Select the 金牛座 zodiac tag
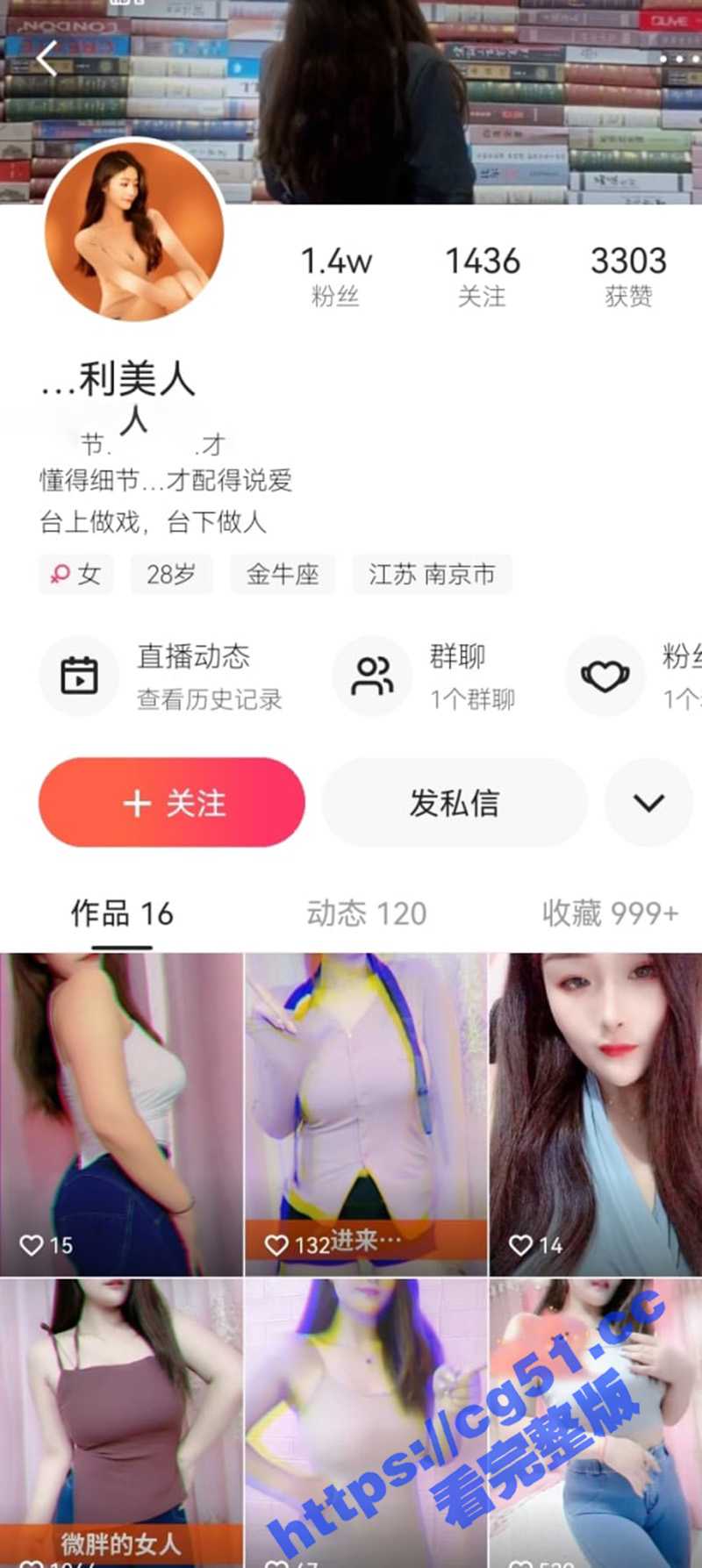Image resolution: width=702 pixels, height=1568 pixels. point(283,575)
